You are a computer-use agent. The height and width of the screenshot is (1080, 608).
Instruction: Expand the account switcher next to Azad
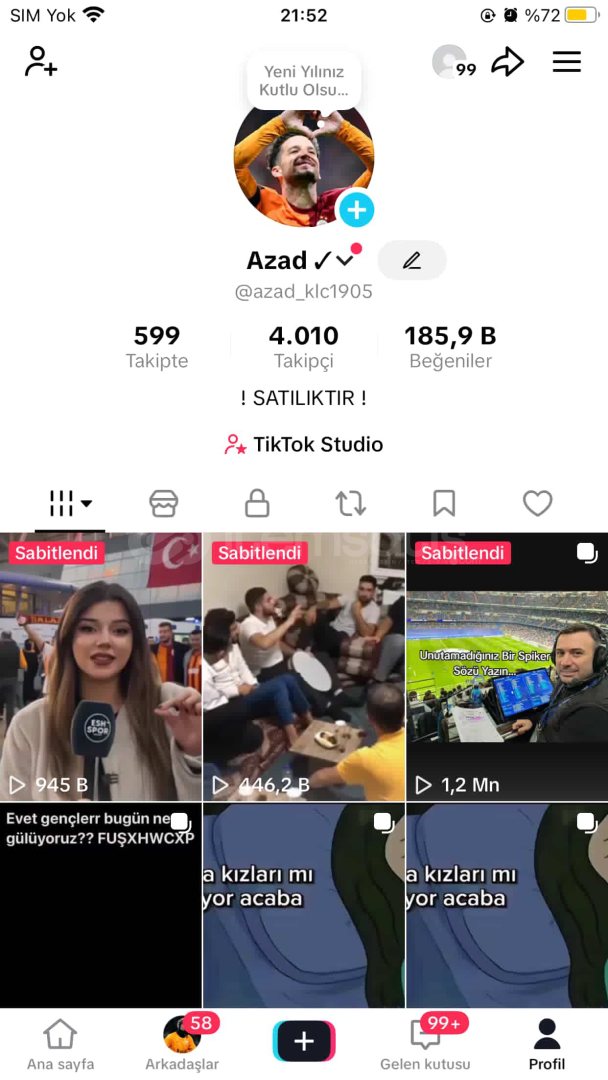[345, 261]
